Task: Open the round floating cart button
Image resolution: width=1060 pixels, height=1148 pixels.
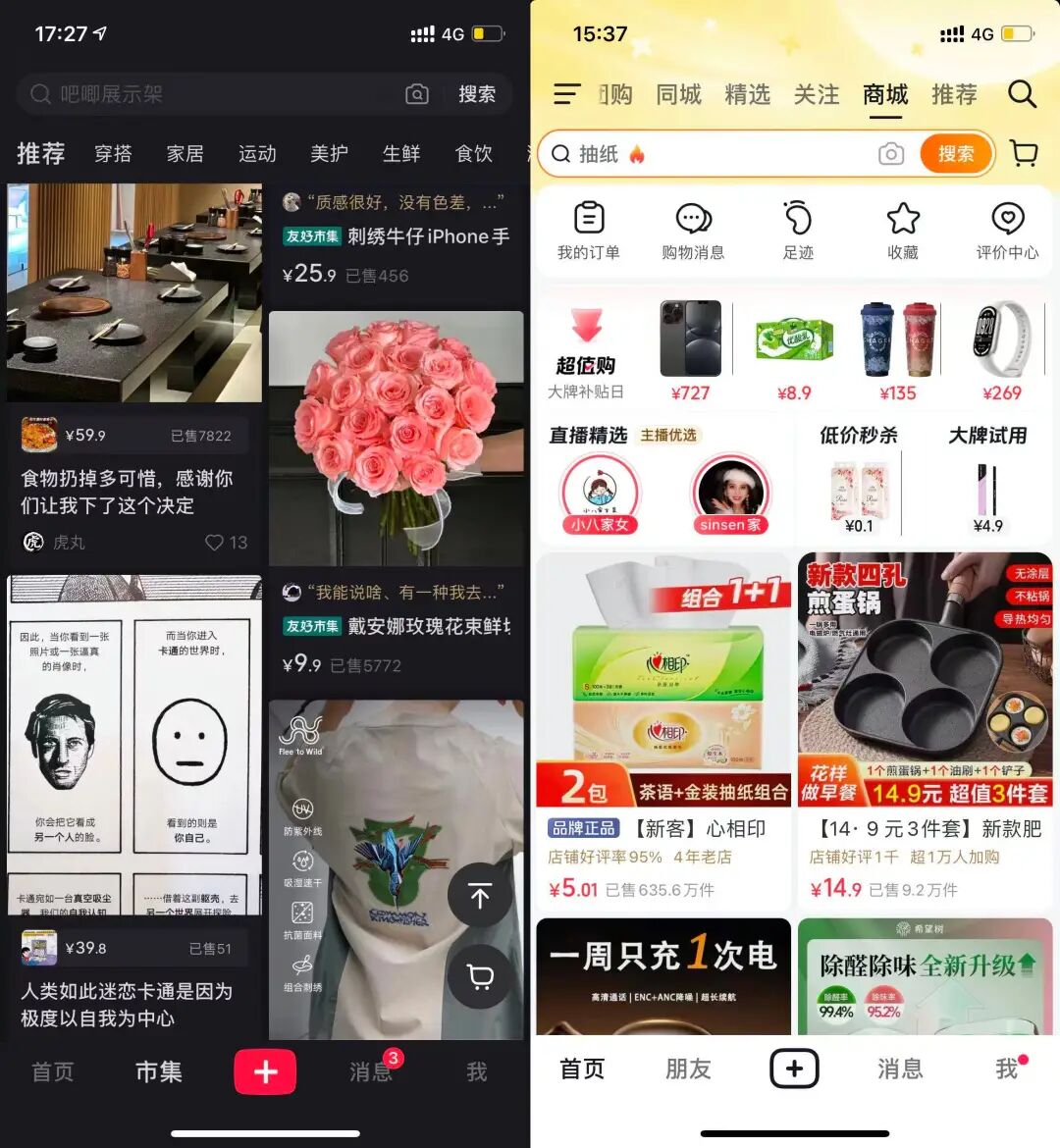Action: point(480,976)
